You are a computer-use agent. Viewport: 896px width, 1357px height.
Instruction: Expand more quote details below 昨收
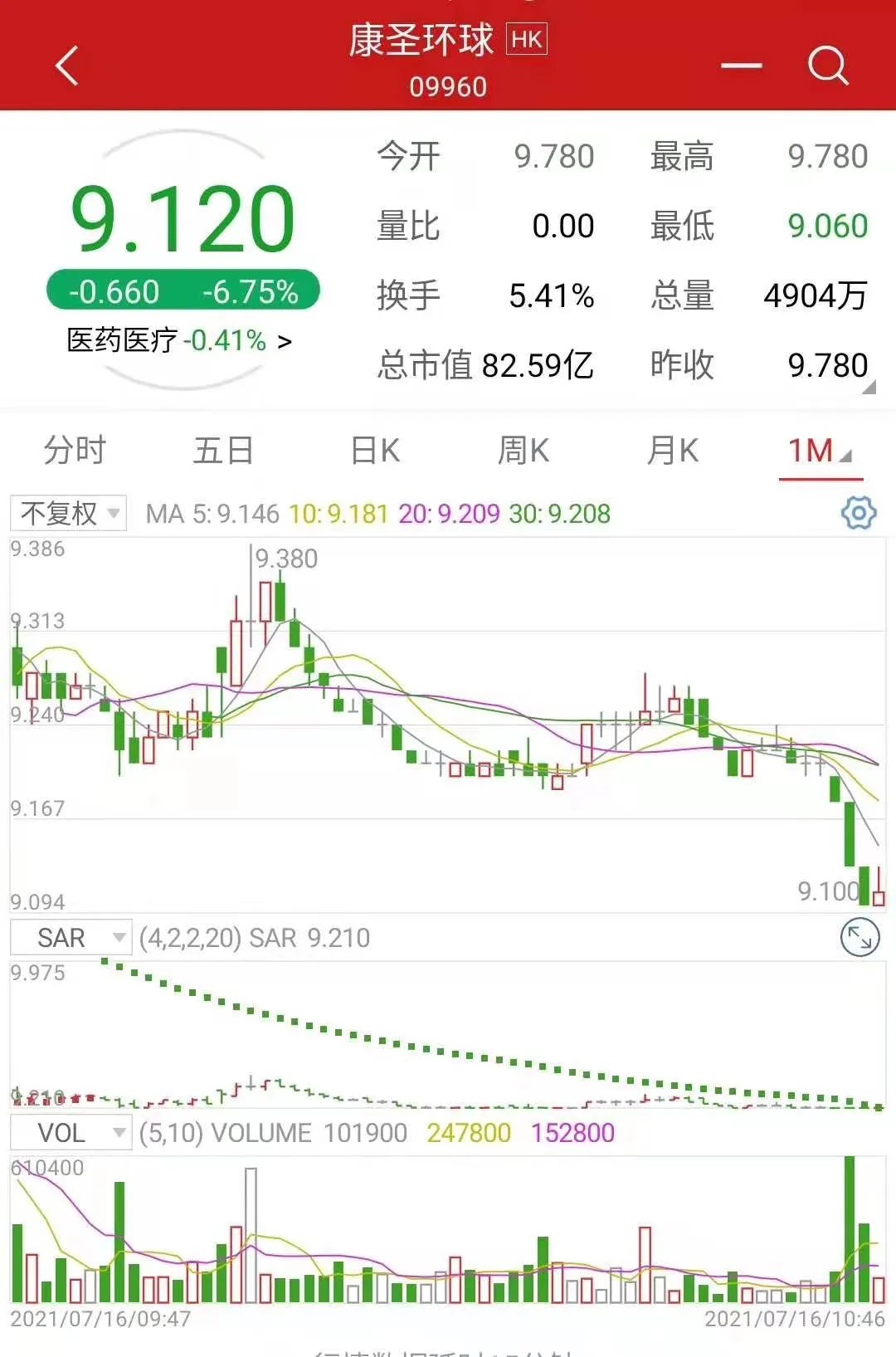coord(869,388)
